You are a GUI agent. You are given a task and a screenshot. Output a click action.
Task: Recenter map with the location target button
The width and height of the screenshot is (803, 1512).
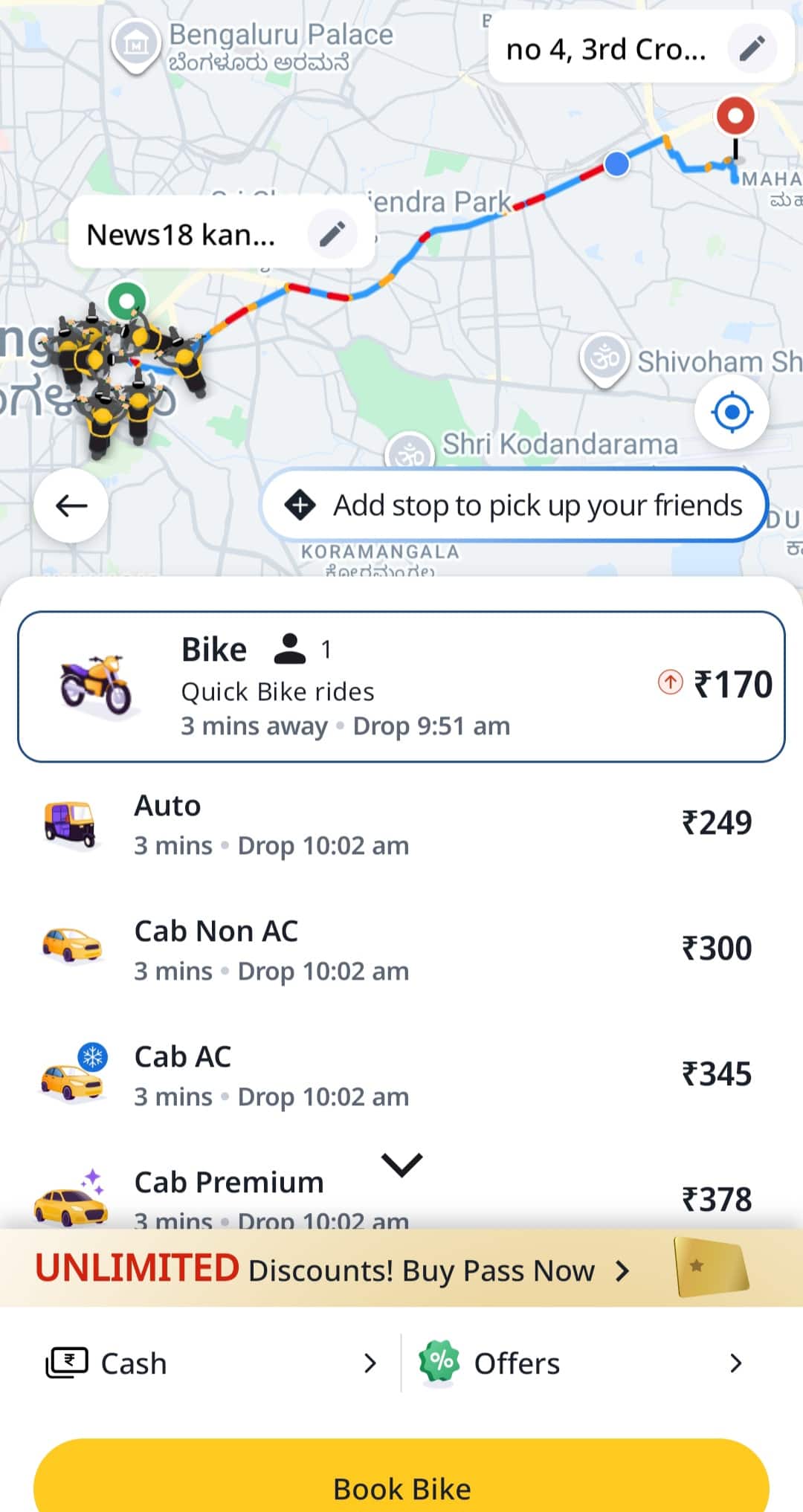pyautogui.click(x=732, y=412)
